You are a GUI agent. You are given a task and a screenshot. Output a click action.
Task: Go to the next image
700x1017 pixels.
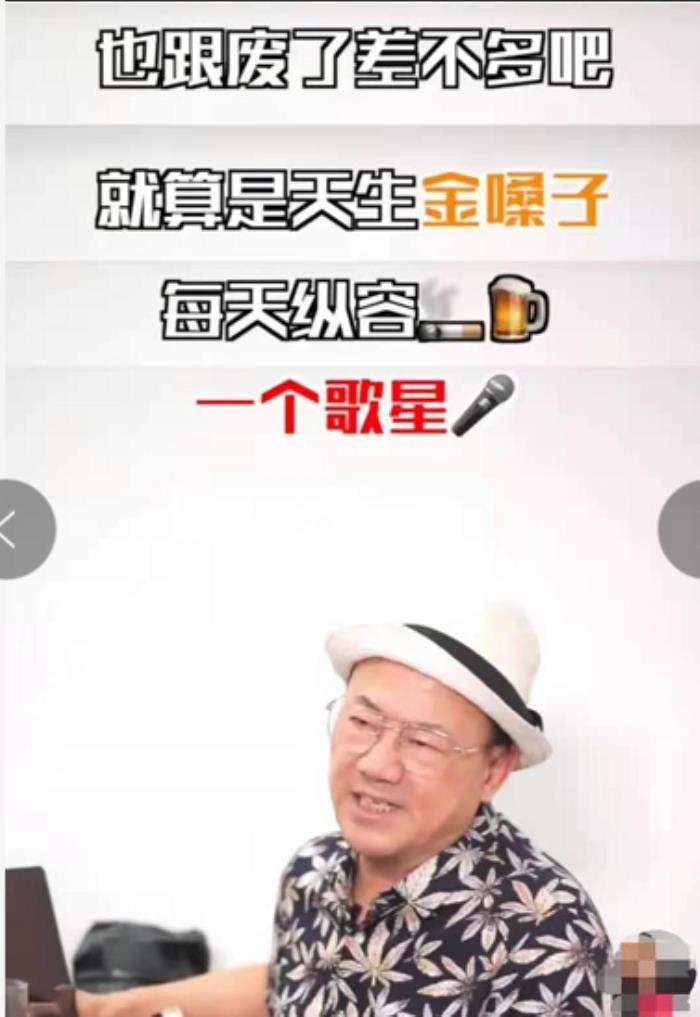[681, 528]
